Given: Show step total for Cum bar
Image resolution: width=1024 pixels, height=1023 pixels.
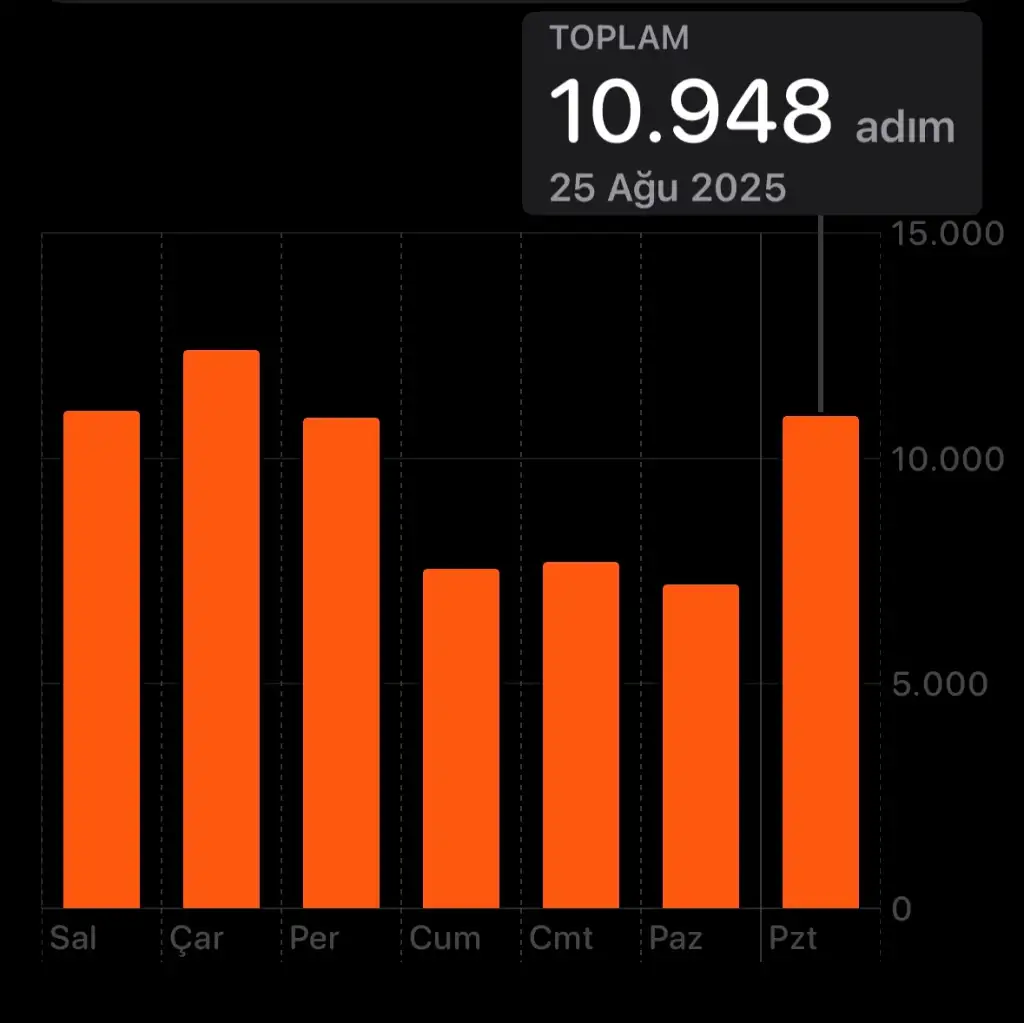Looking at the screenshot, I should coord(461,739).
